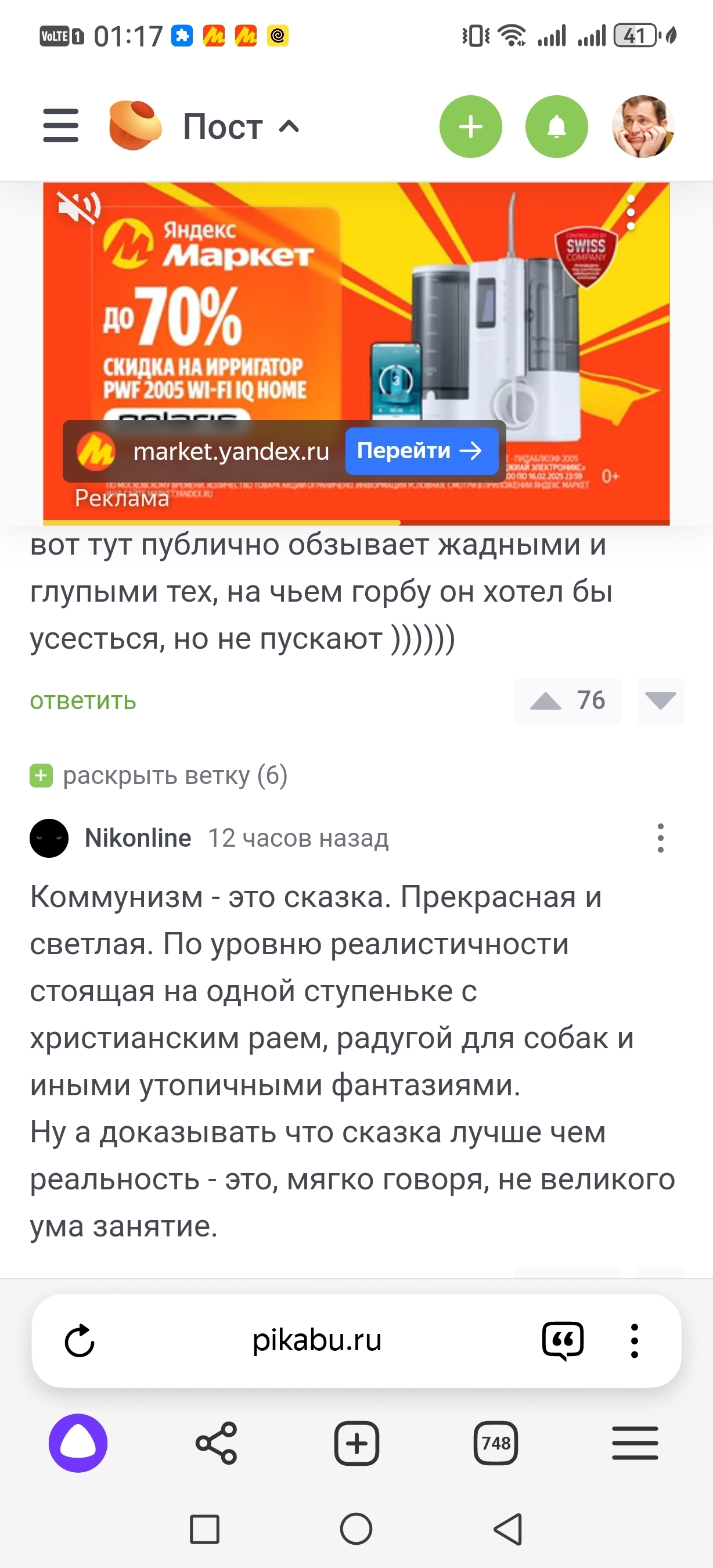Open the ad's three-dot options
713x1568 pixels.
(x=631, y=213)
